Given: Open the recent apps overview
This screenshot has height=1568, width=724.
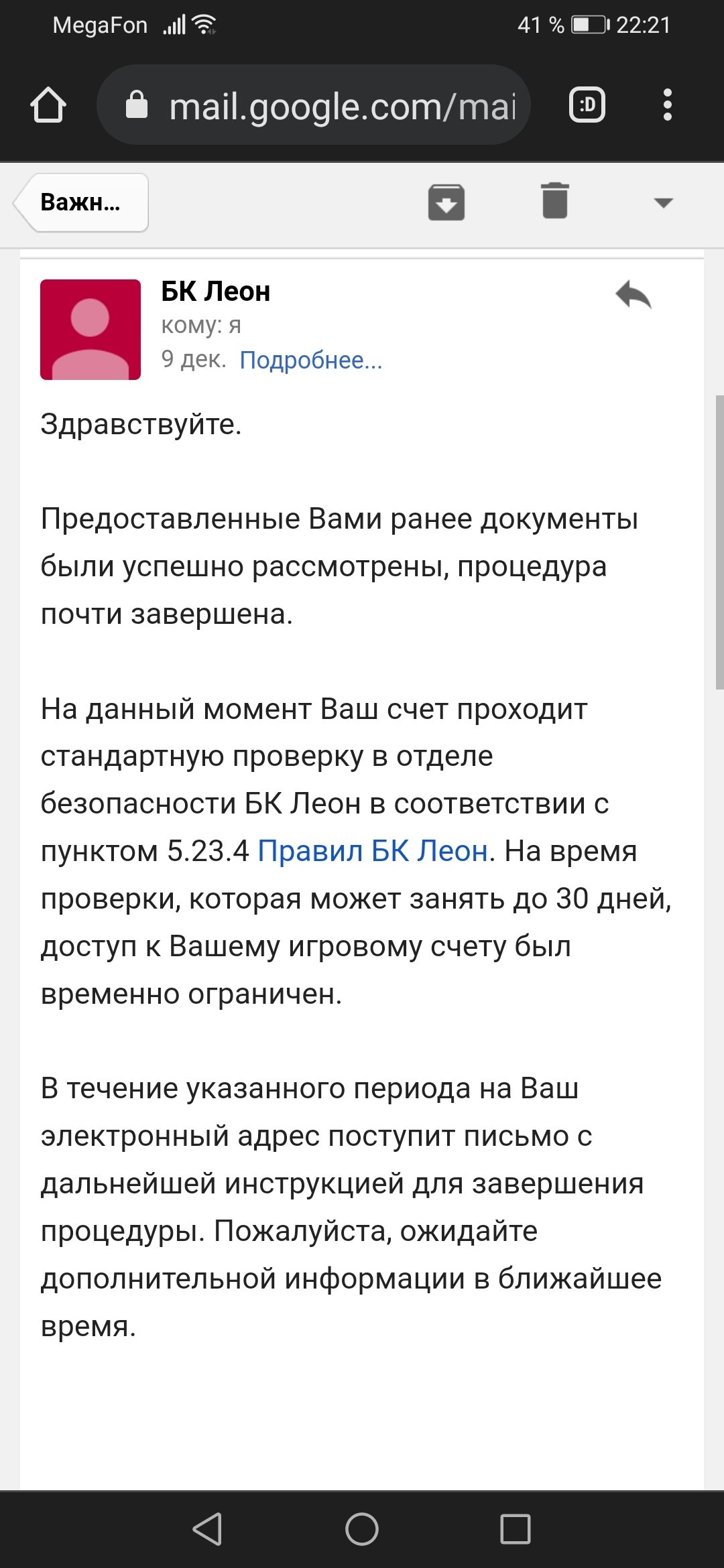Looking at the screenshot, I should point(515,1529).
